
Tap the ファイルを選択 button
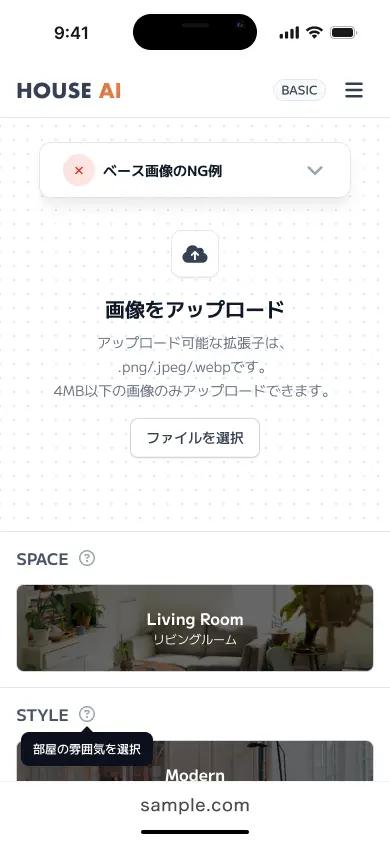[x=195, y=438]
